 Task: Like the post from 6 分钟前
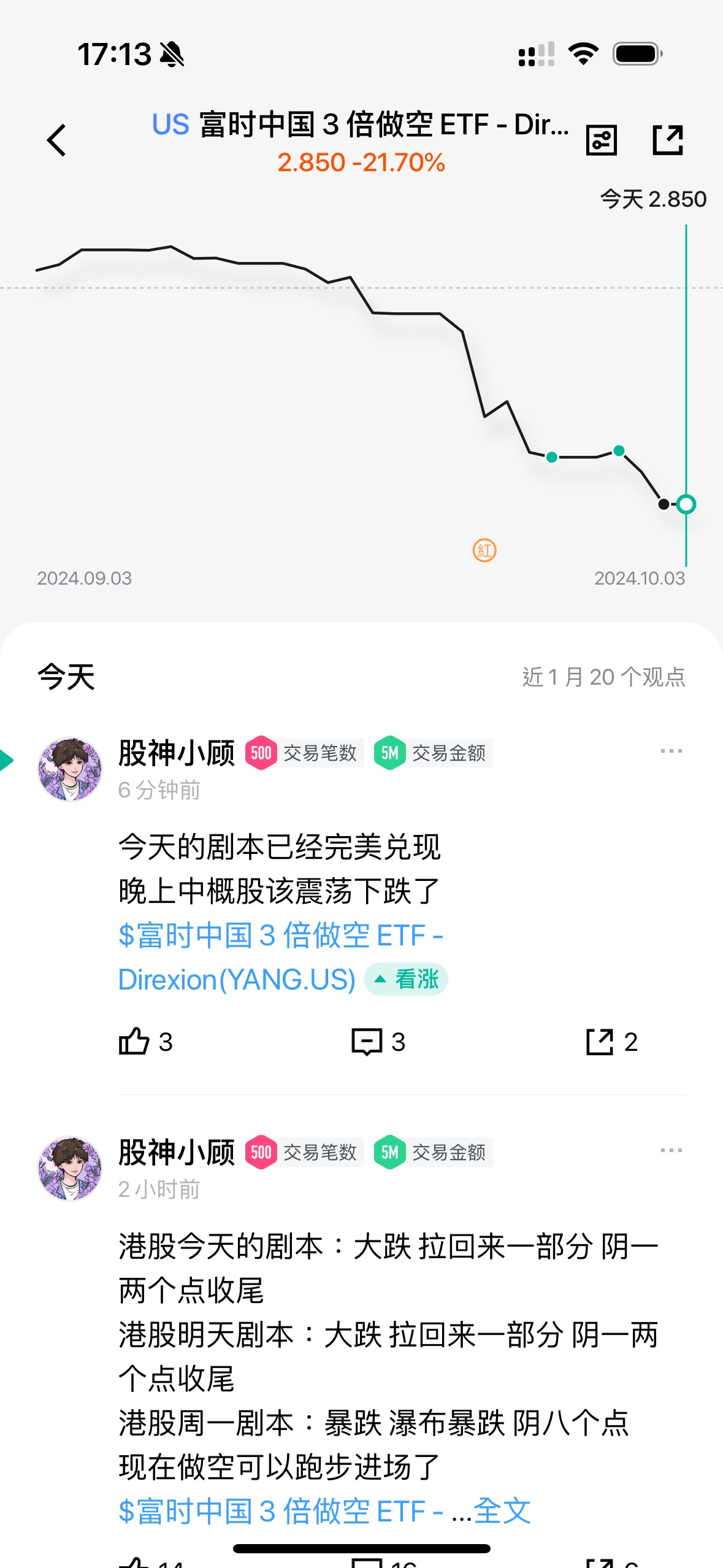pyautogui.click(x=146, y=1042)
